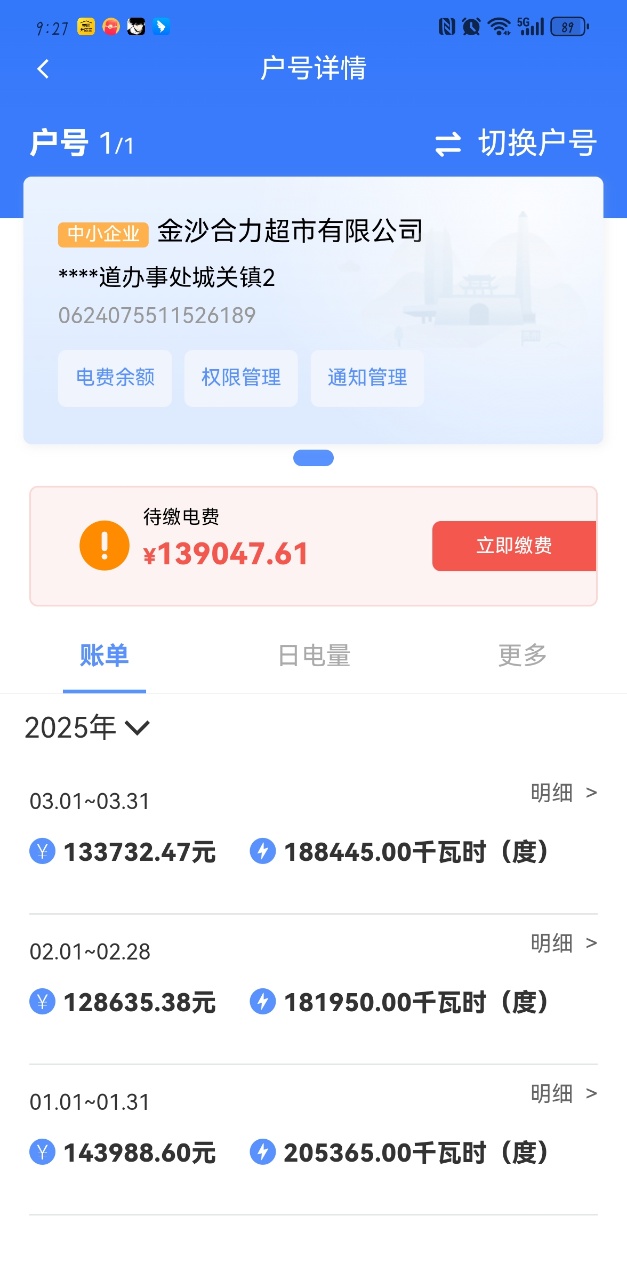Open 明细 for the 03.01~03.31 bill

(563, 793)
